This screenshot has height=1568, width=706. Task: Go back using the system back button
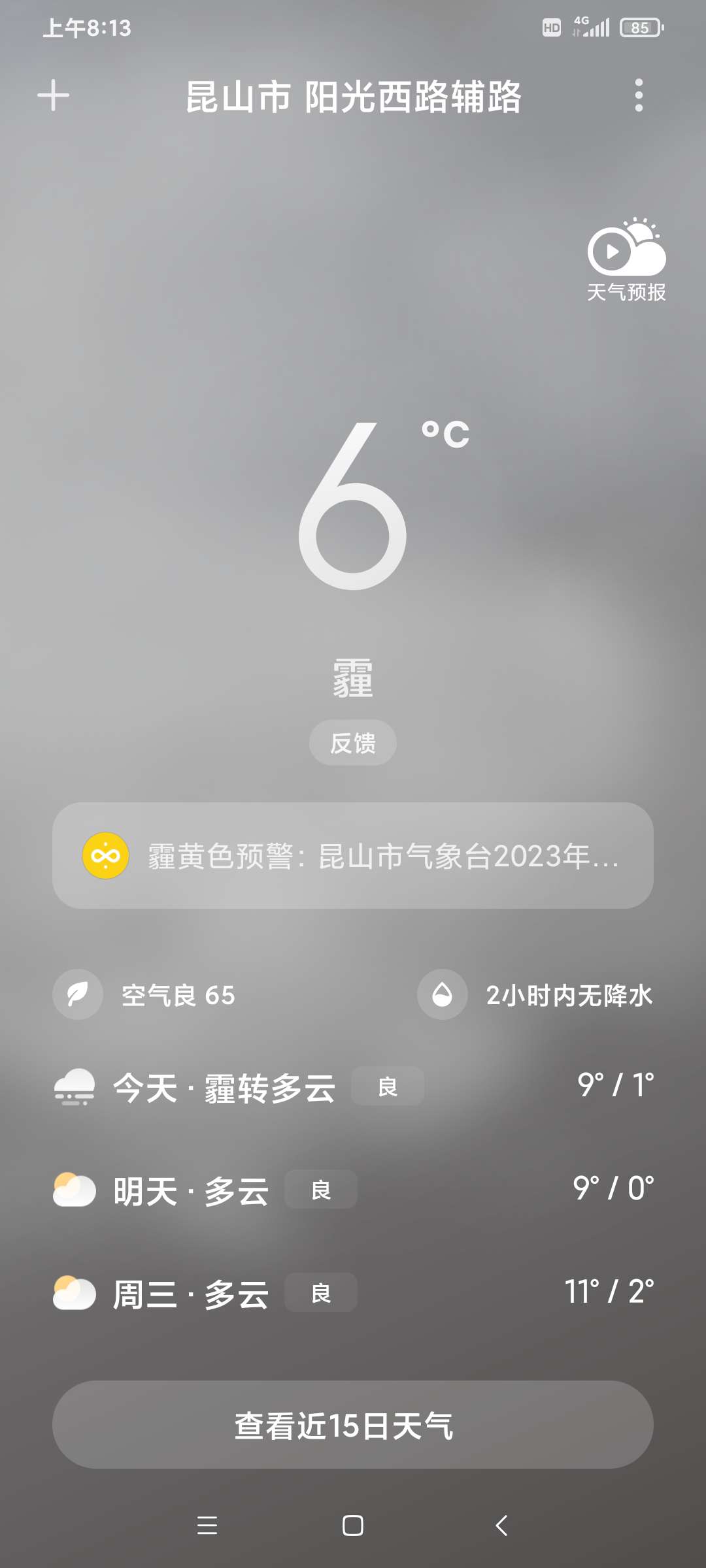coord(501,1526)
